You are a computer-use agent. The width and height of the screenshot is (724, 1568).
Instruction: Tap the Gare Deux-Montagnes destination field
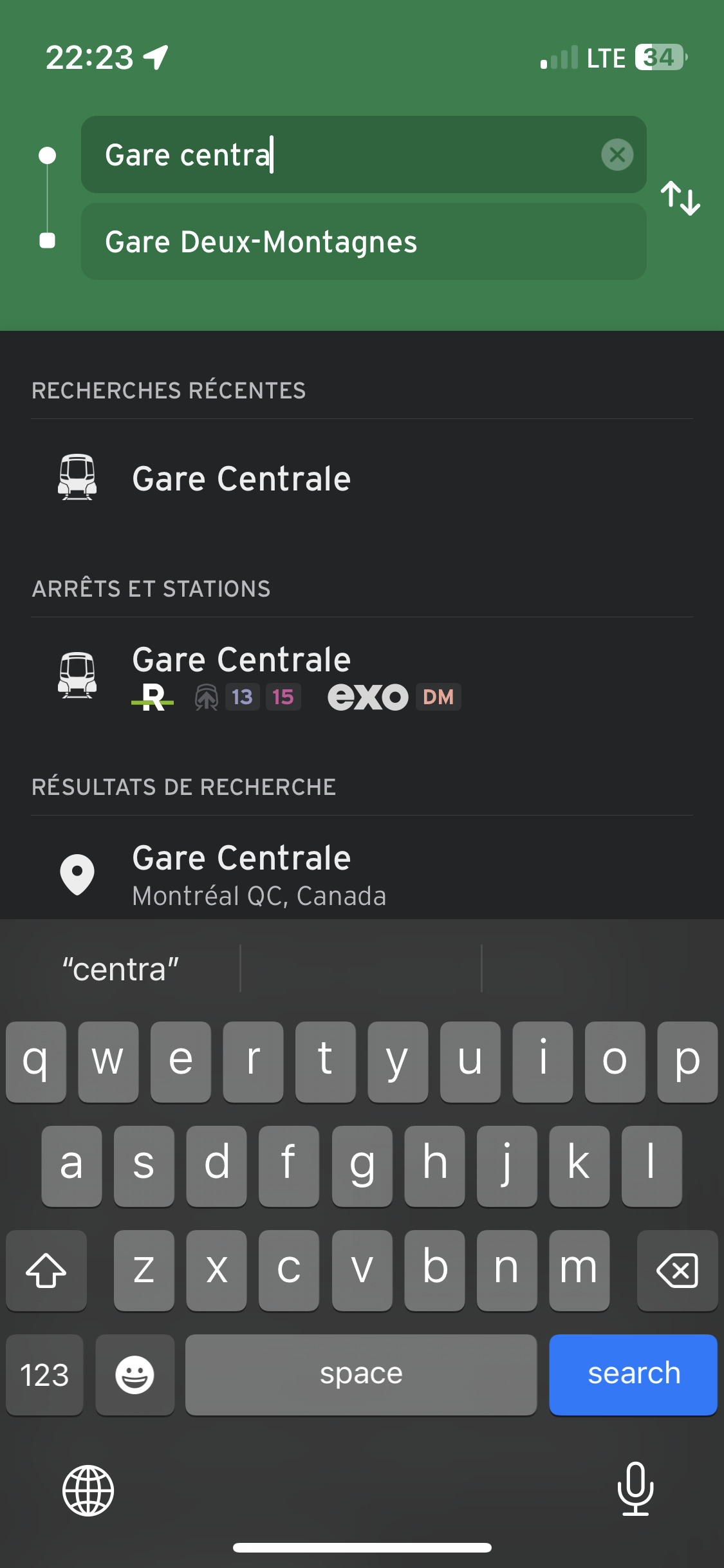point(364,242)
